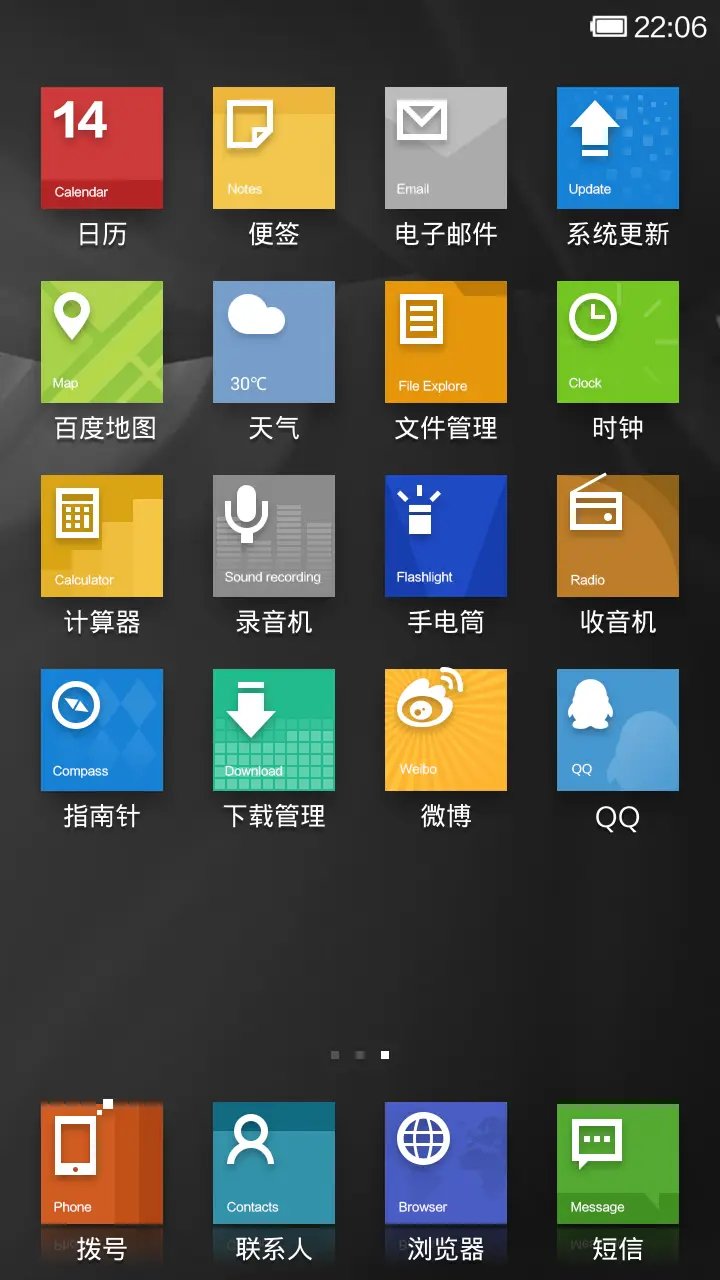Screen dimensions: 720x1280
Task: View the weather app showing 30°C
Action: tap(273, 341)
